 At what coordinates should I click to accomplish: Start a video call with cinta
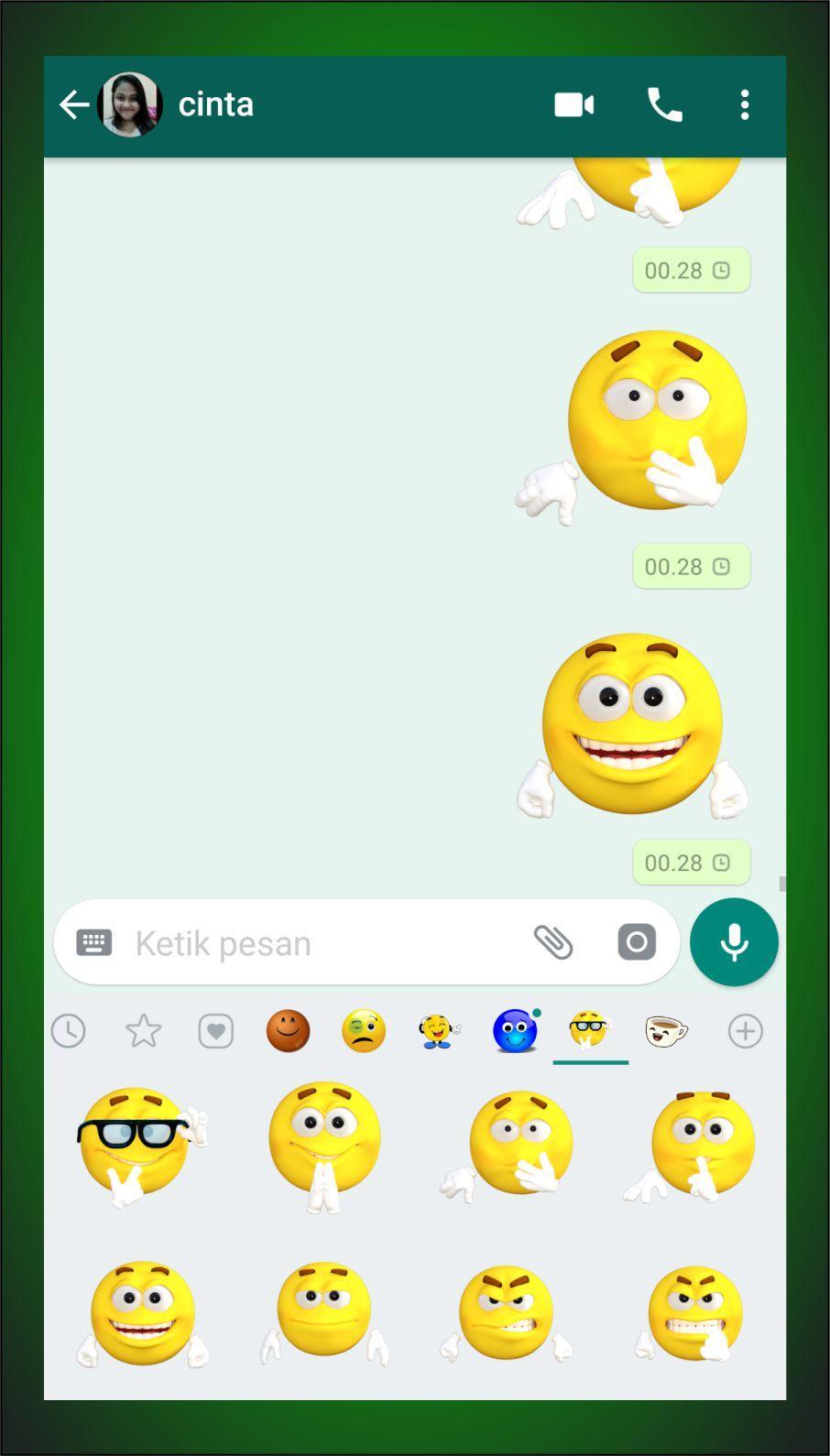[573, 105]
